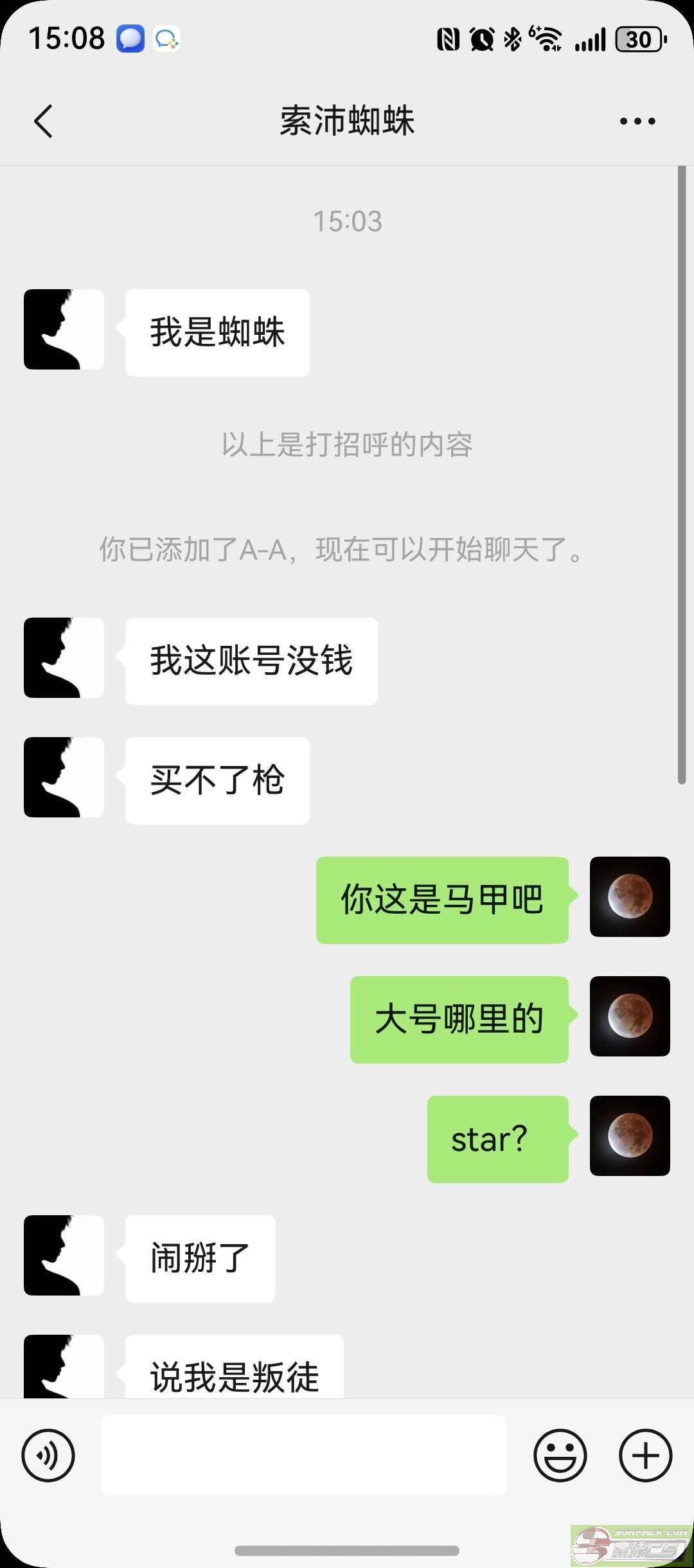Screen dimensions: 694x1568
Task: Tap my moon avatar beside star?
Action: click(630, 1136)
